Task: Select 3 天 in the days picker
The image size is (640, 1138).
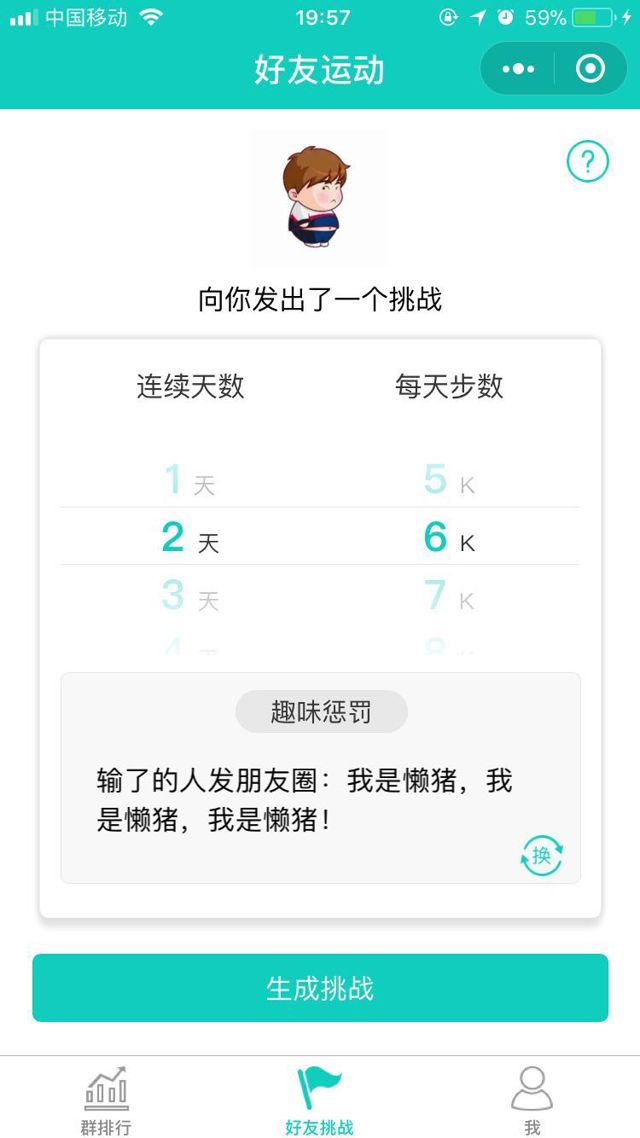Action: [189, 597]
